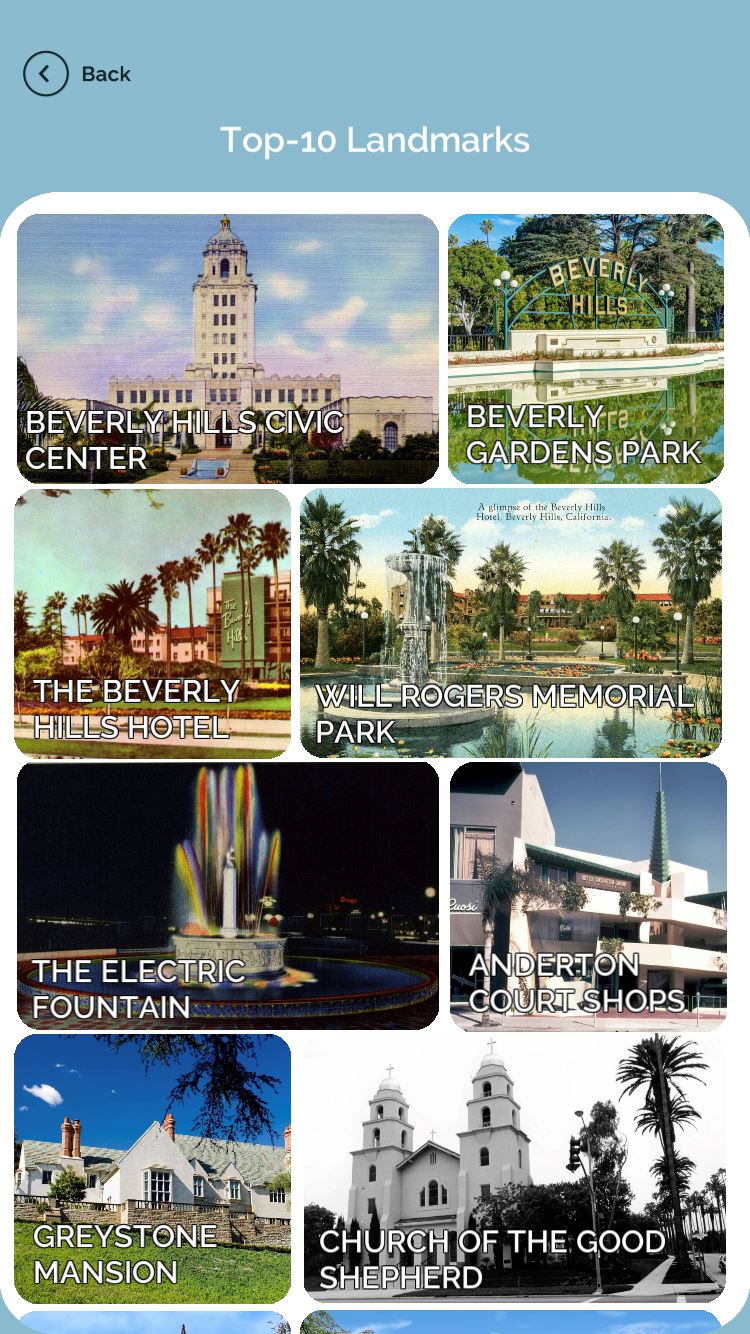Go back using the Back arrow button
750x1334 pixels.
click(46, 74)
